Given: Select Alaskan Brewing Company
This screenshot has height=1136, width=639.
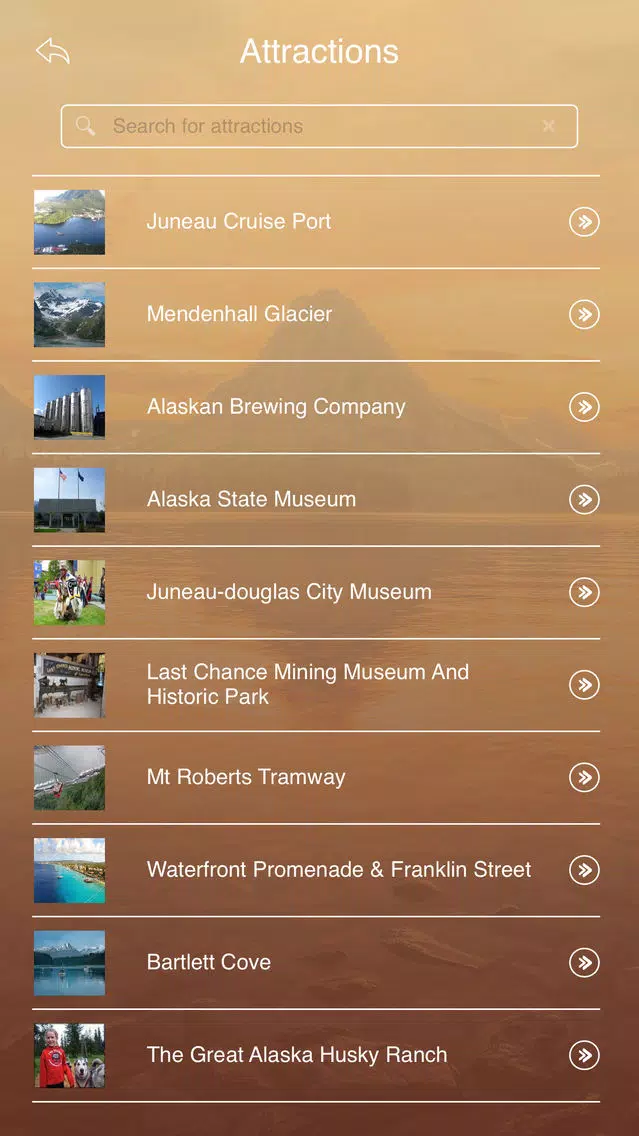Looking at the screenshot, I should coord(316,407).
